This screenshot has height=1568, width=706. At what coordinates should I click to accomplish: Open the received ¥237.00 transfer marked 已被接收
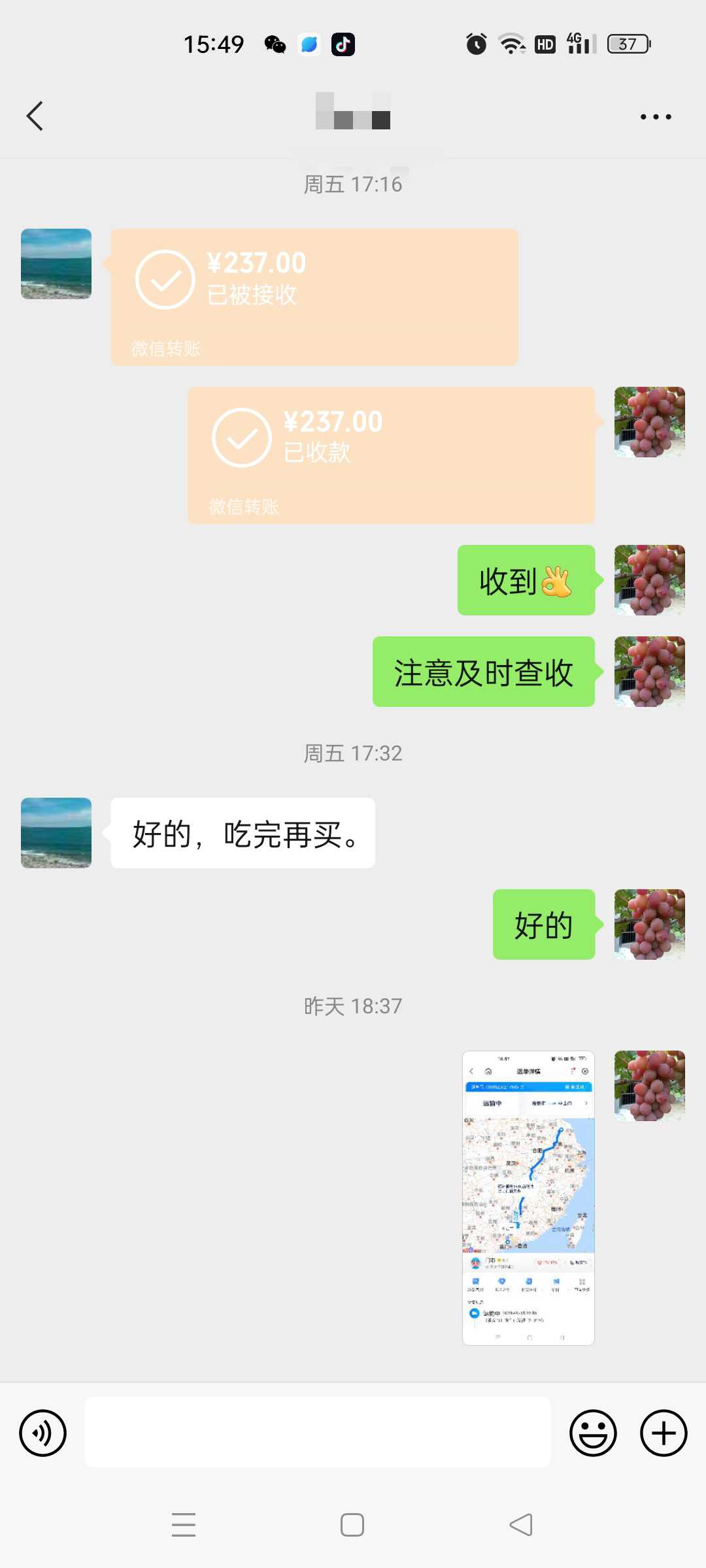314,297
